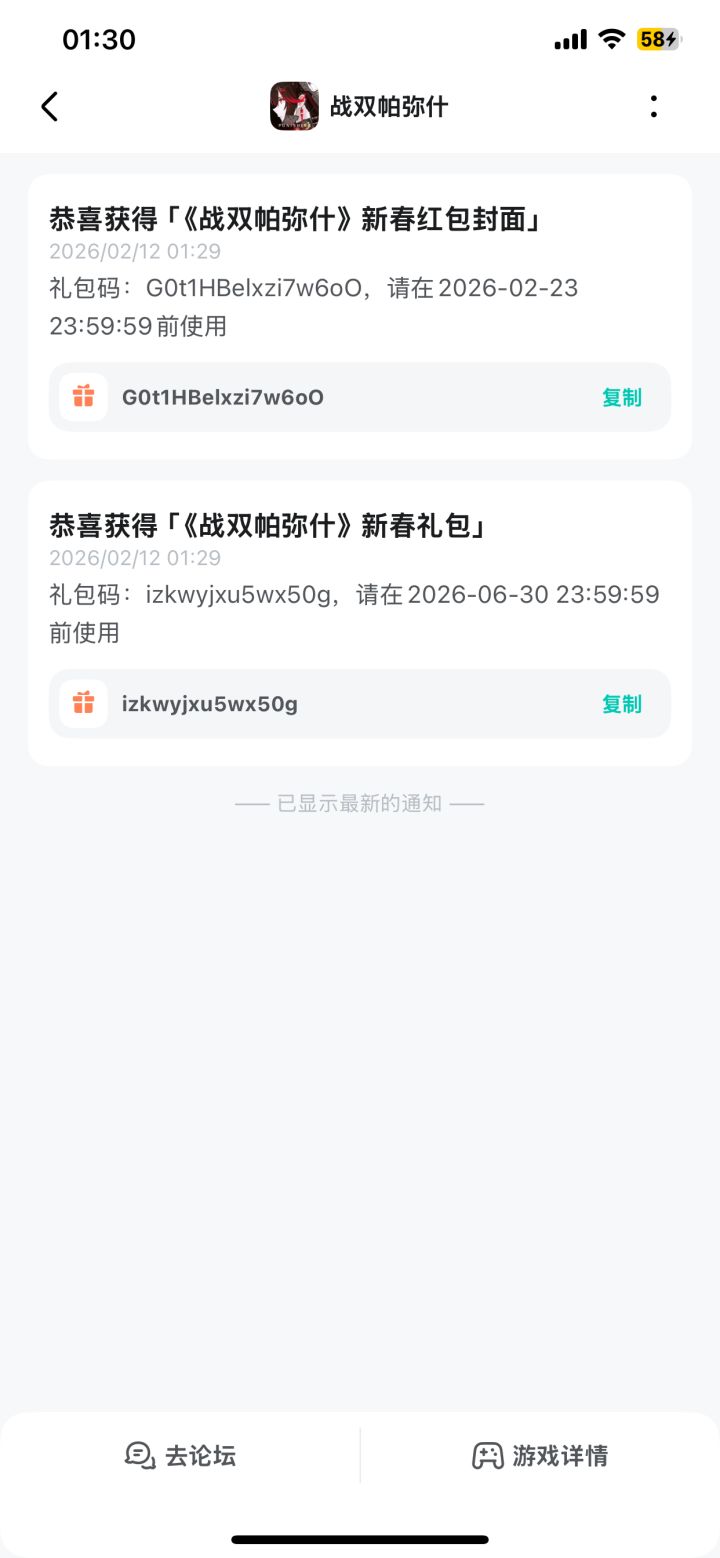
Task: Tap the home indicator bar at bottom
Action: 359,1538
